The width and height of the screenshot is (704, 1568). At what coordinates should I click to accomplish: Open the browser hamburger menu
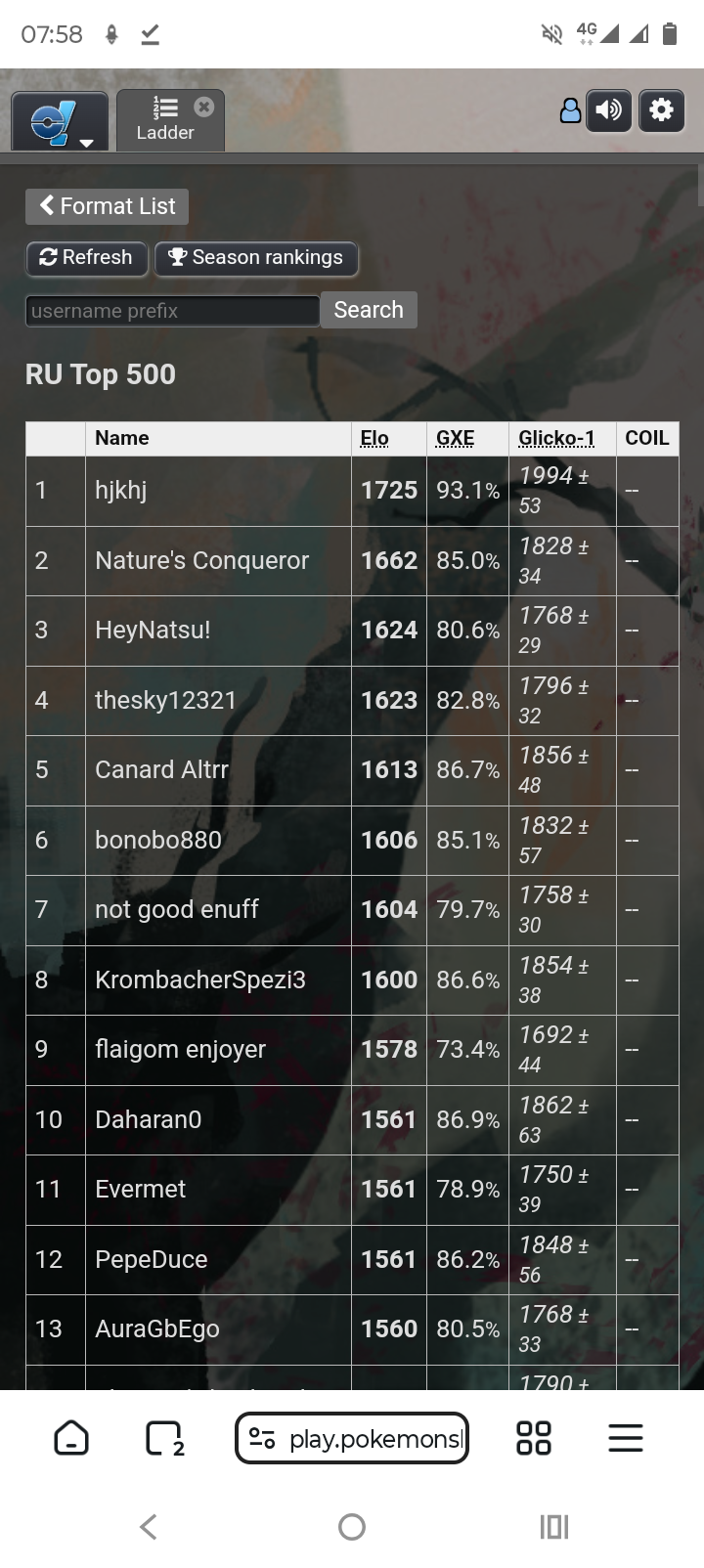click(626, 1438)
